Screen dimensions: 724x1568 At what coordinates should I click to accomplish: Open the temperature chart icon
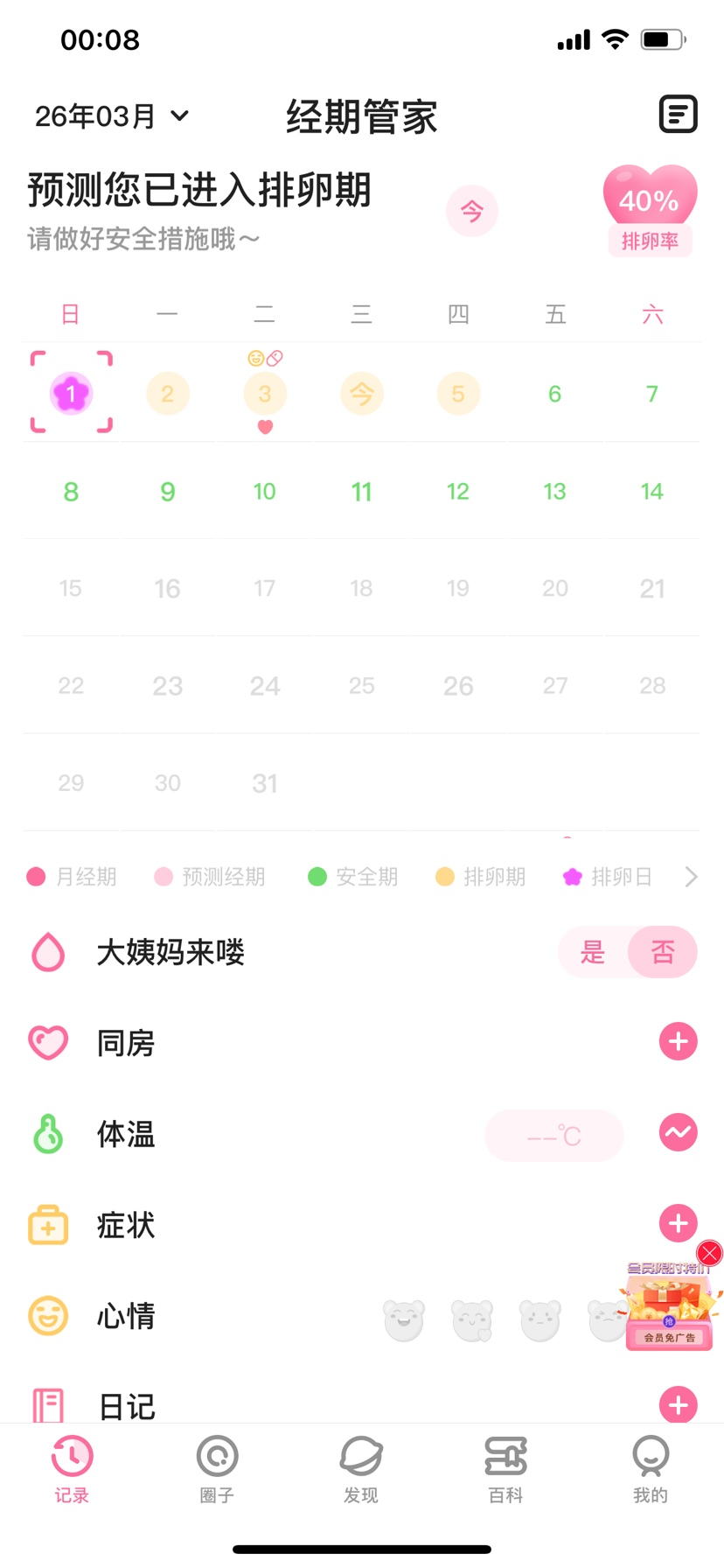pyautogui.click(x=678, y=1132)
